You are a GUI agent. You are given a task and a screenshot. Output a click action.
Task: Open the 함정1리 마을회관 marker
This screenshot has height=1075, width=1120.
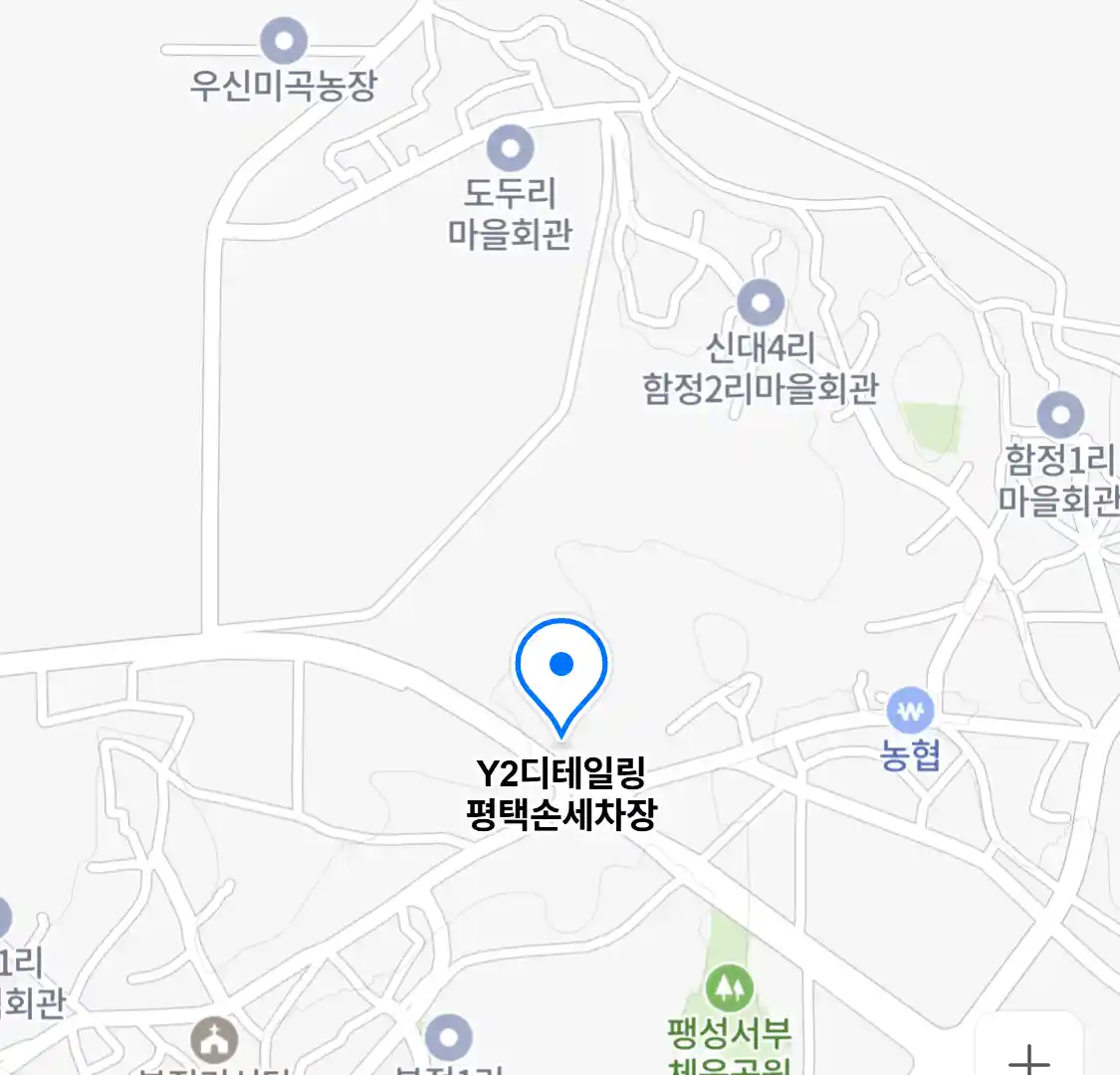pyautogui.click(x=1060, y=415)
